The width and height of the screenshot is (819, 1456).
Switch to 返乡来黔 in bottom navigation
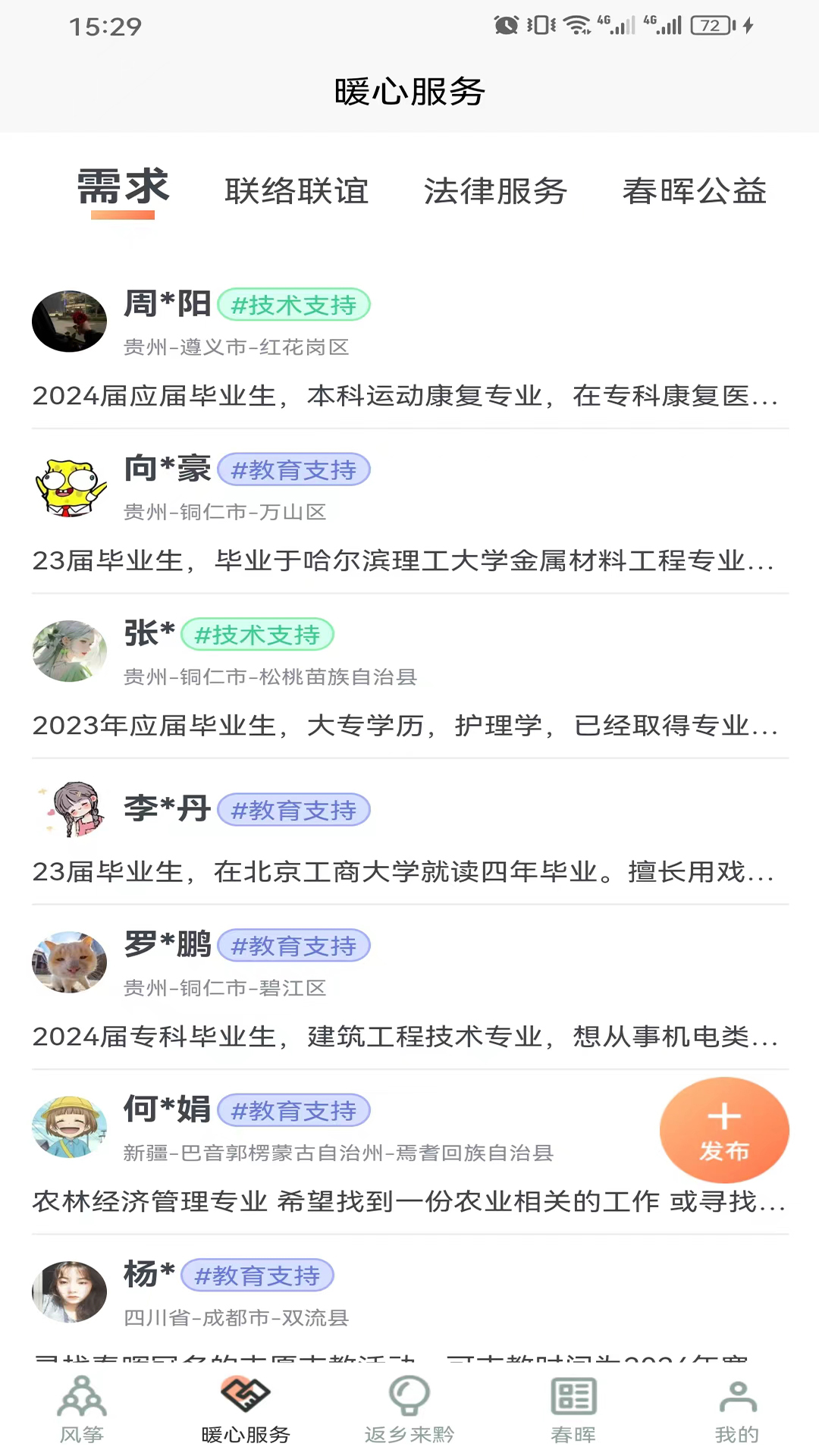click(x=409, y=1410)
